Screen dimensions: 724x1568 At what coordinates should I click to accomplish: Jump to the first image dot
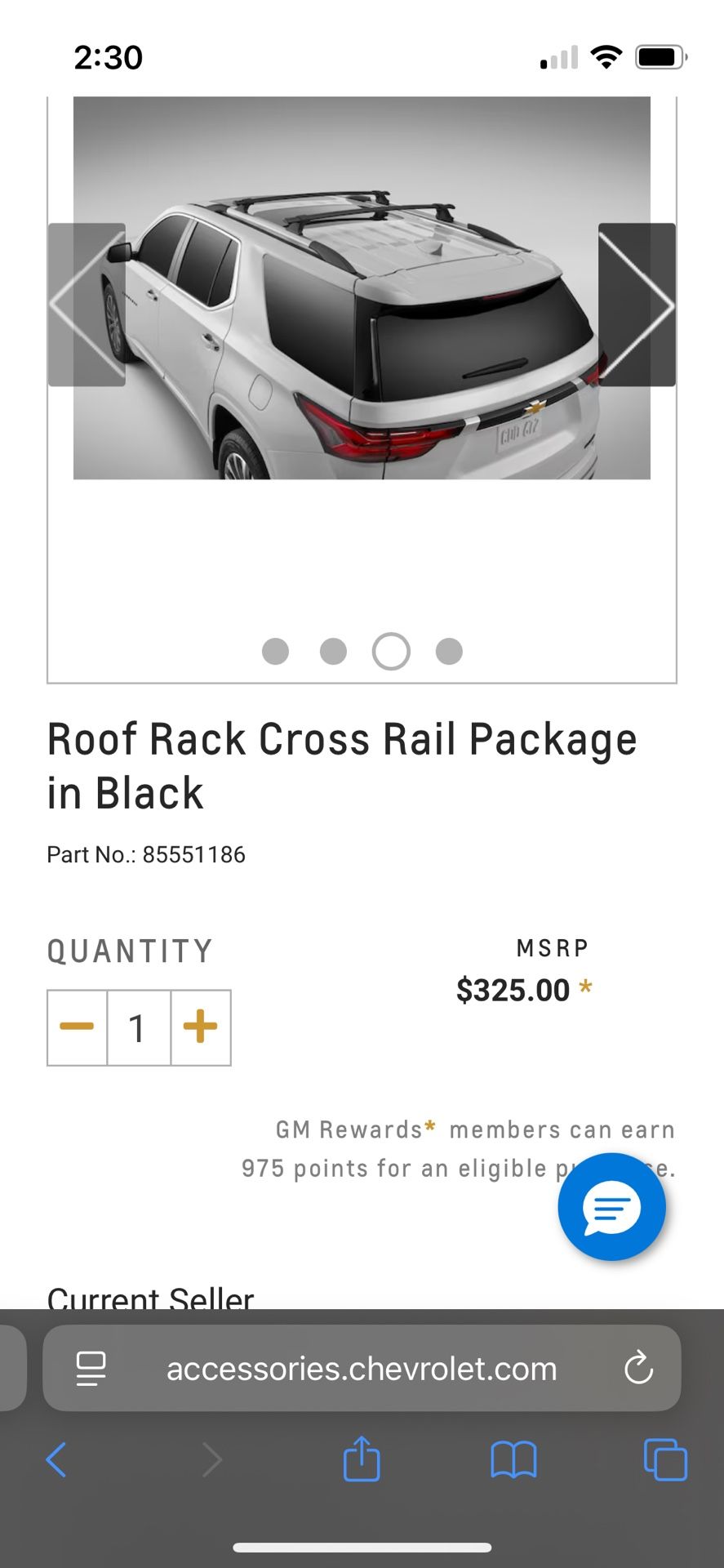(275, 652)
